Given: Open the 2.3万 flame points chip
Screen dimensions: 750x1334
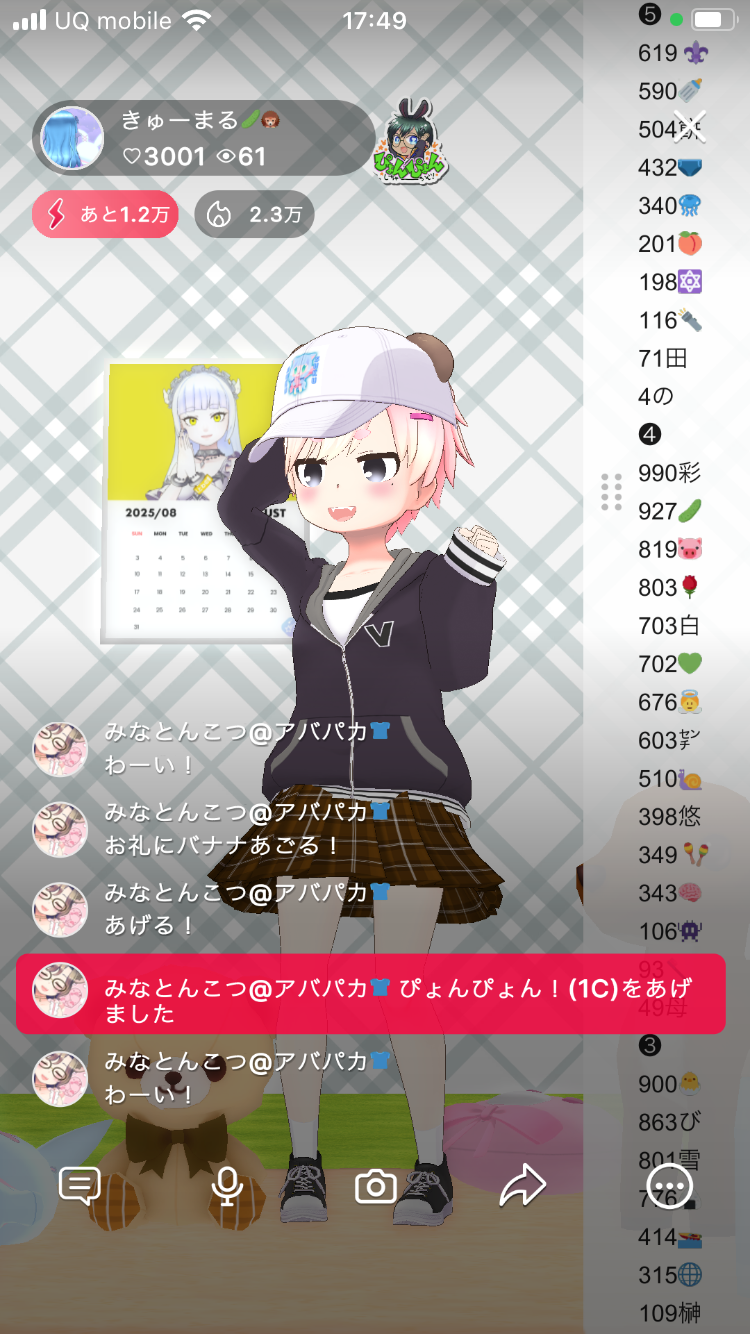Looking at the screenshot, I should click(254, 215).
